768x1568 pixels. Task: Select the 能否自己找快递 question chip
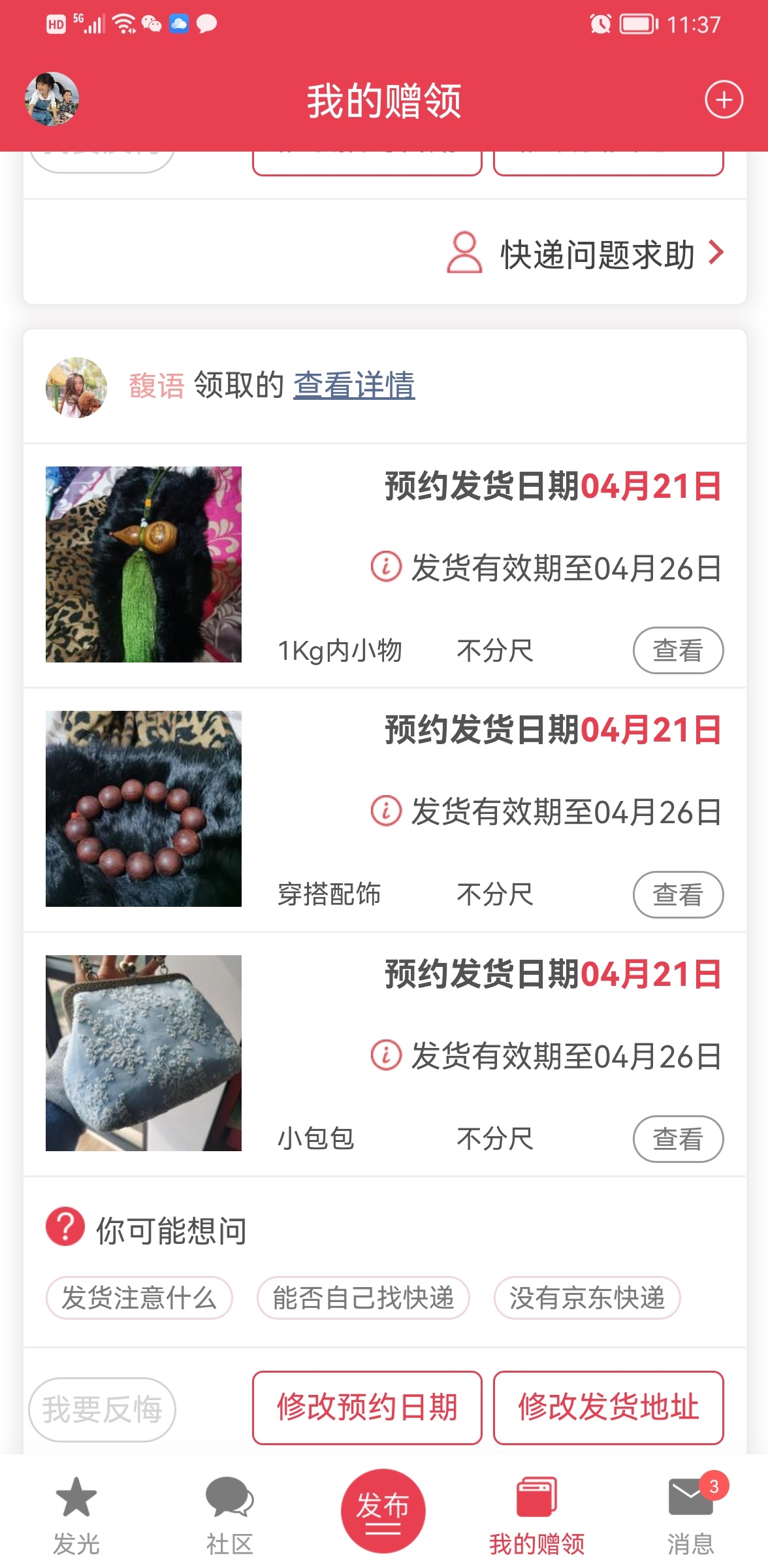363,1298
